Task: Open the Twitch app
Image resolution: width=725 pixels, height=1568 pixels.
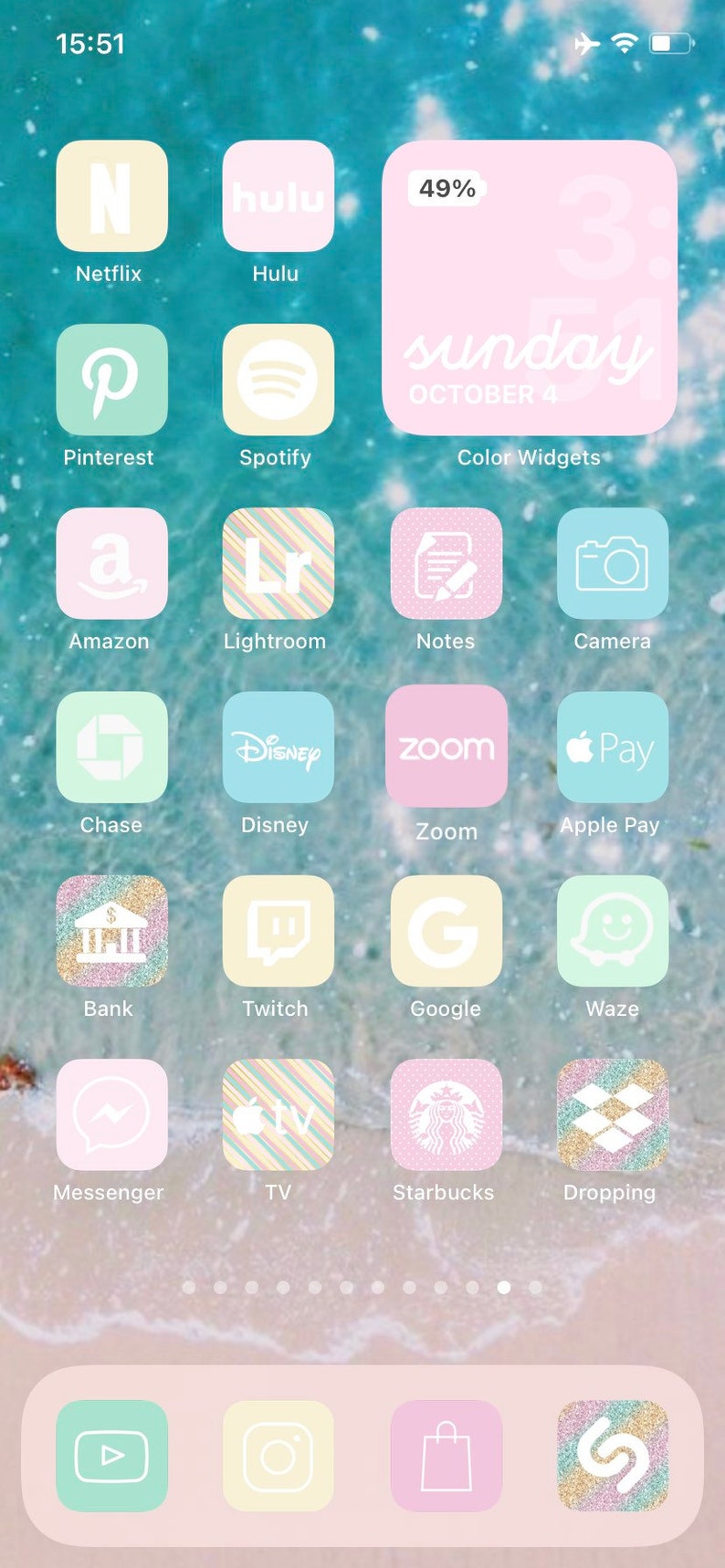Action: tap(278, 931)
